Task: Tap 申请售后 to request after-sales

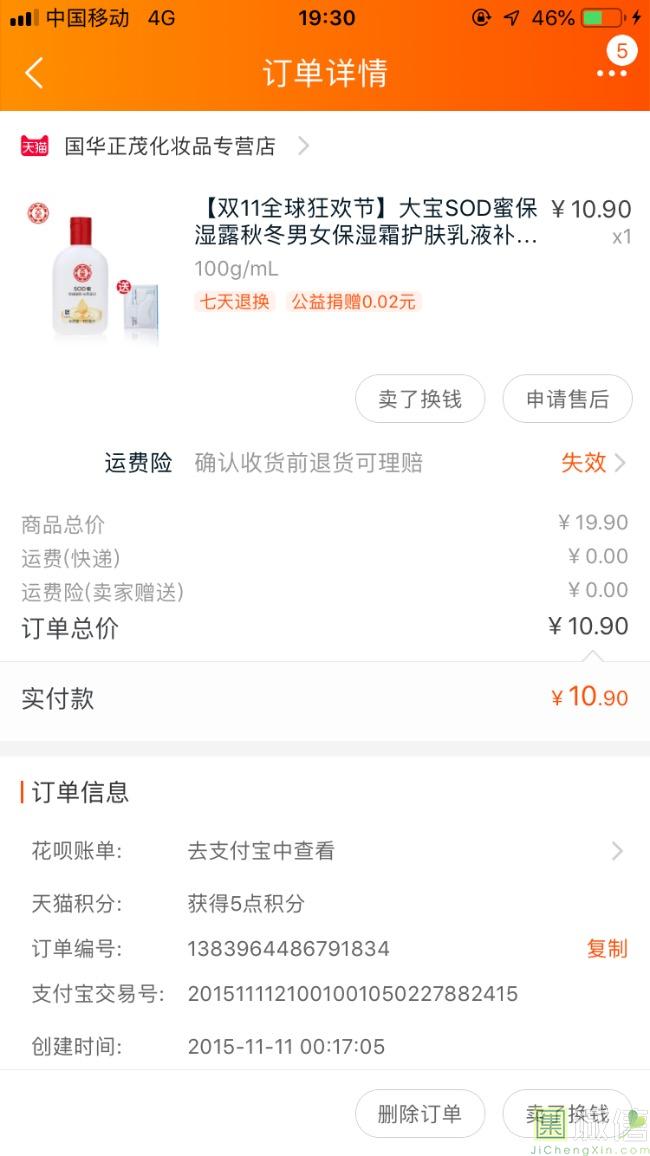Action: coord(567,400)
